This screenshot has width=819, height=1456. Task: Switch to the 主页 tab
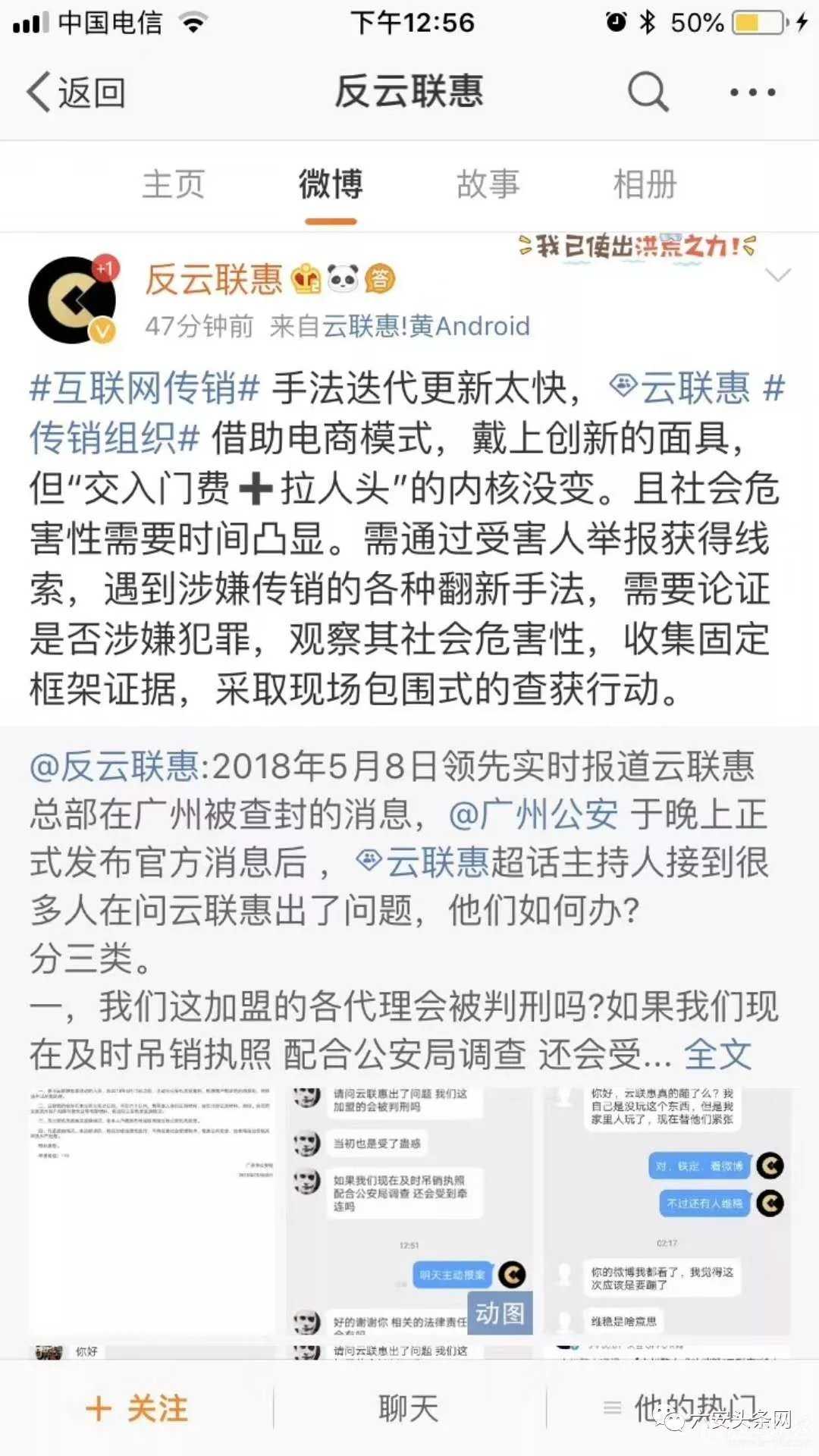174,184
